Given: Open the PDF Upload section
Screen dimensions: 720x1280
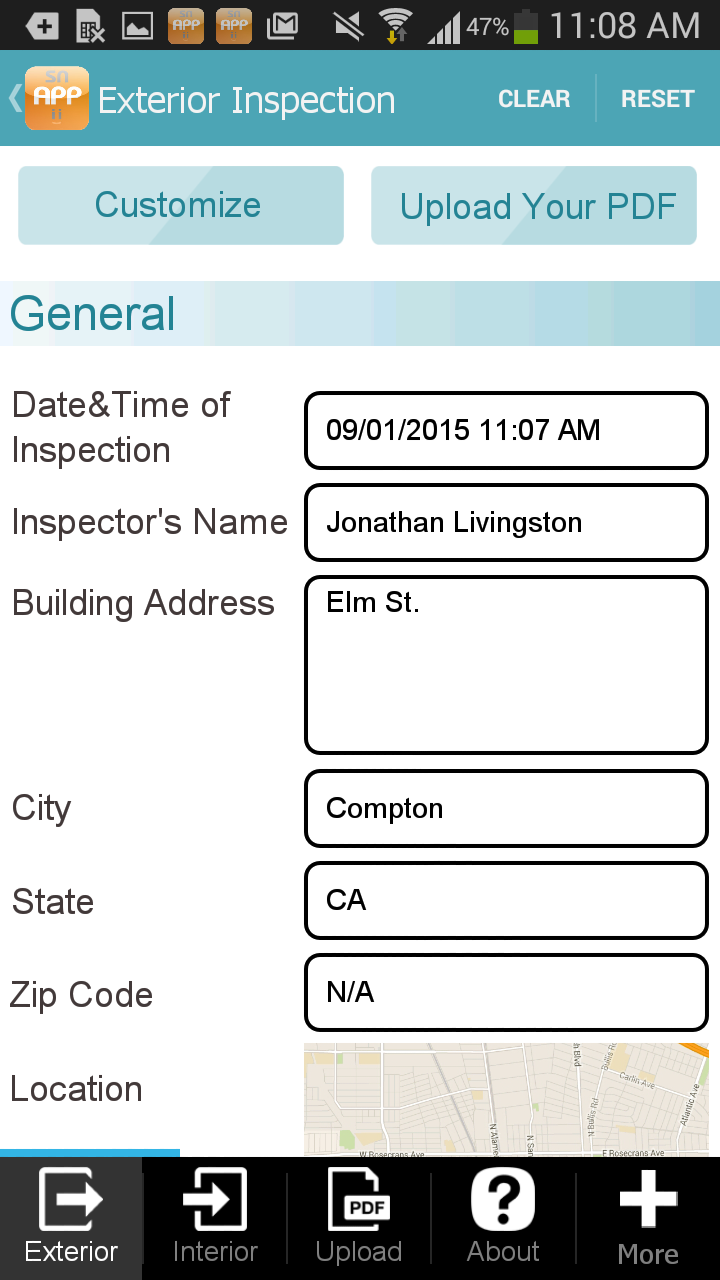Looking at the screenshot, I should point(358,1215).
